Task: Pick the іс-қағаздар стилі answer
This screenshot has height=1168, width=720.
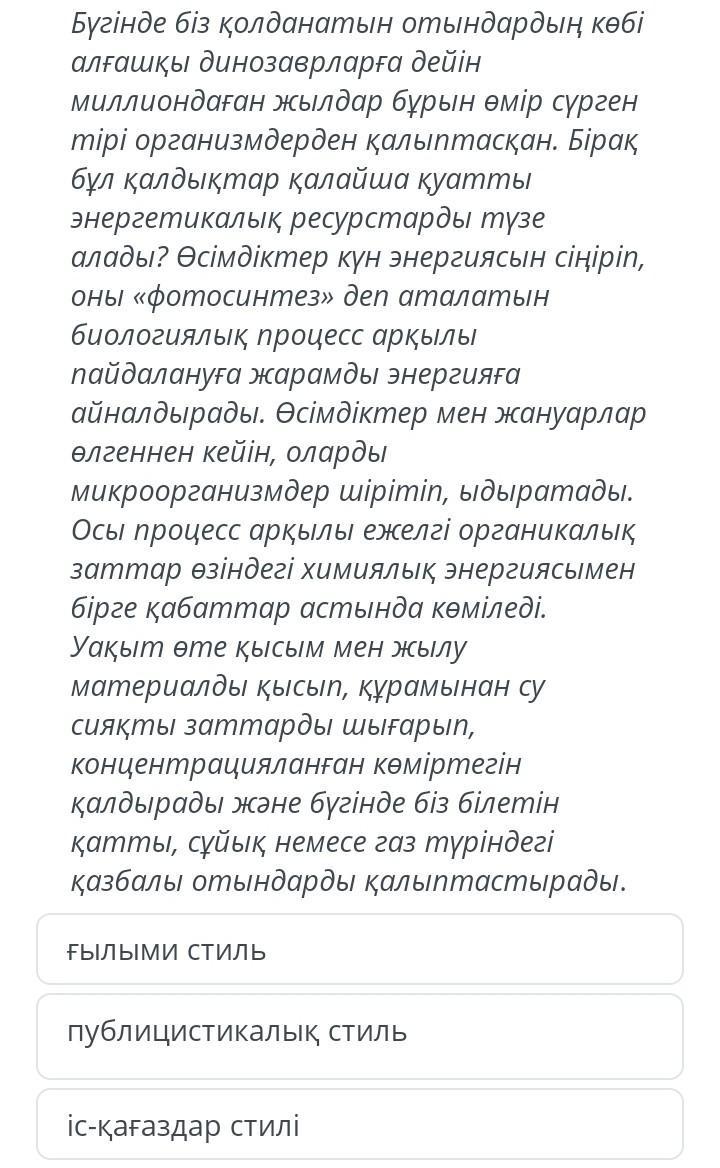Action: click(x=360, y=1124)
